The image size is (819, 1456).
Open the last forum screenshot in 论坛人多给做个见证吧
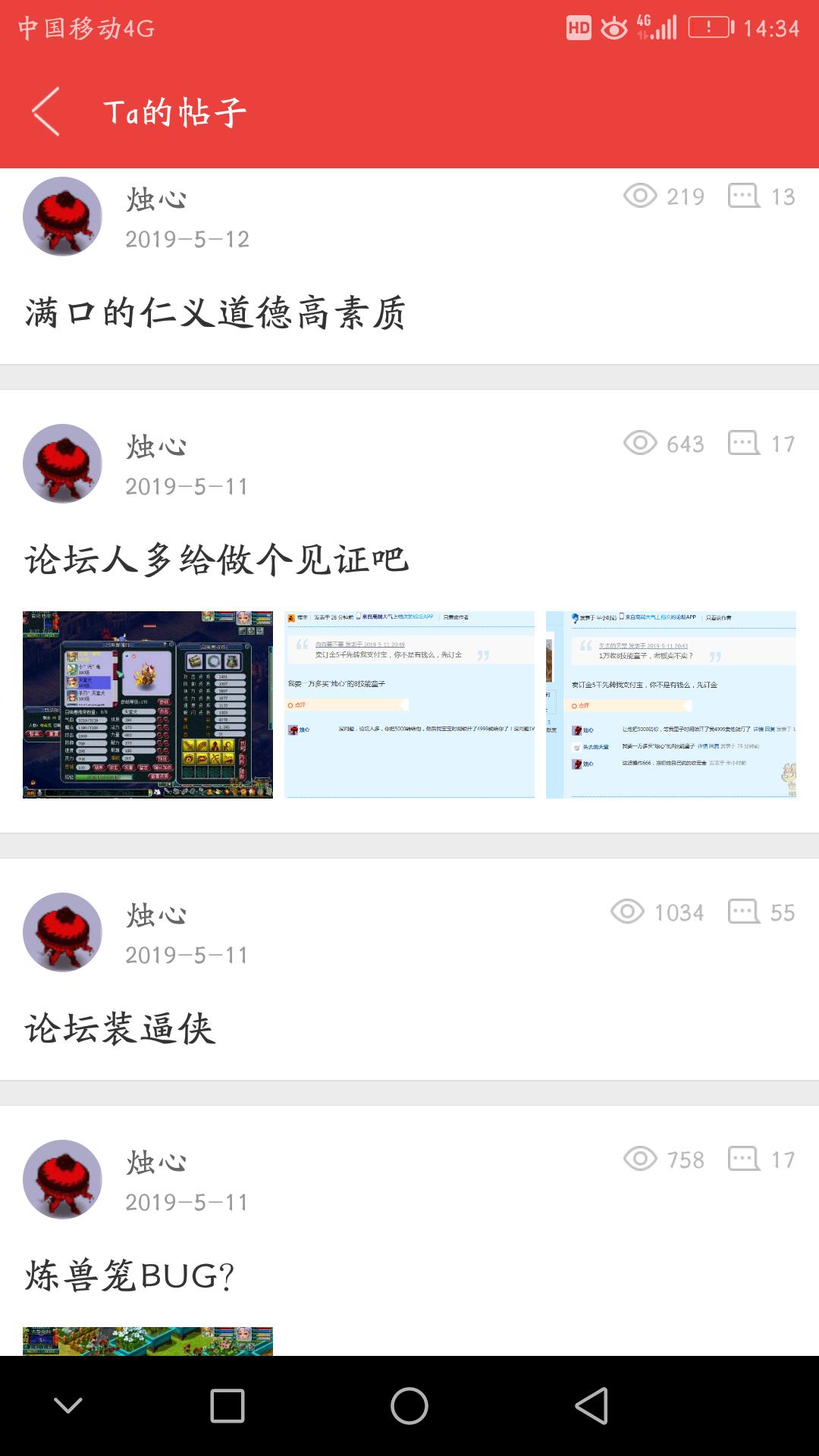(x=670, y=704)
